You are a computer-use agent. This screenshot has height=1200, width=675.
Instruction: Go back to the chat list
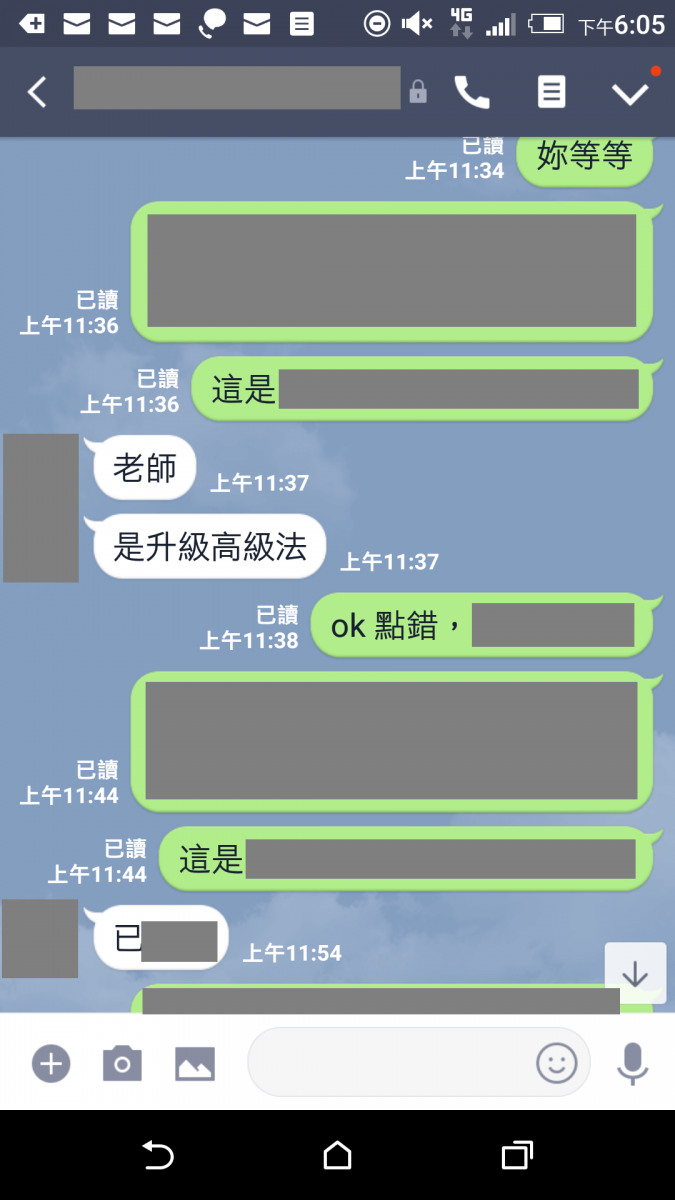(37, 92)
